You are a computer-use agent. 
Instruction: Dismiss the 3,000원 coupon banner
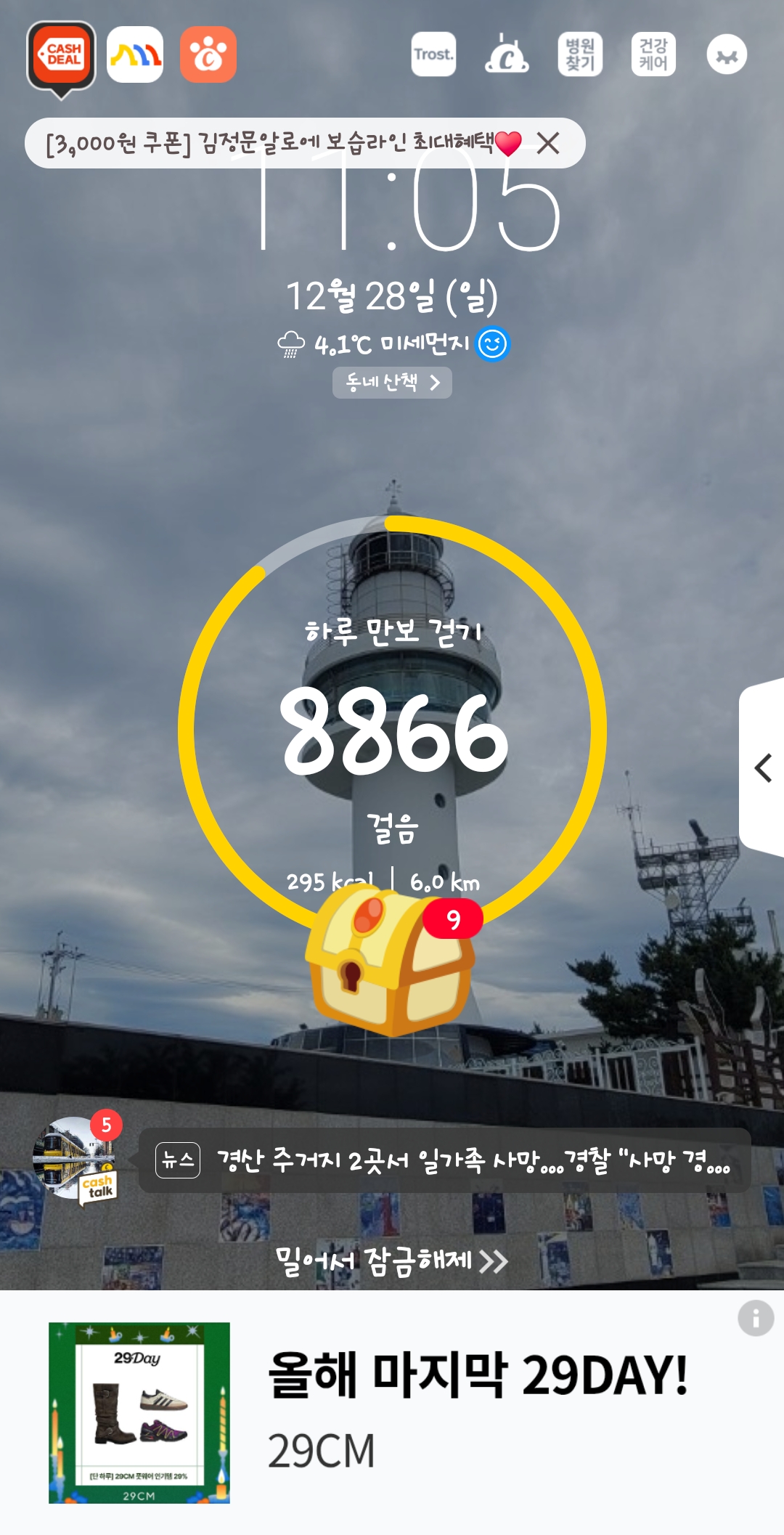point(548,143)
